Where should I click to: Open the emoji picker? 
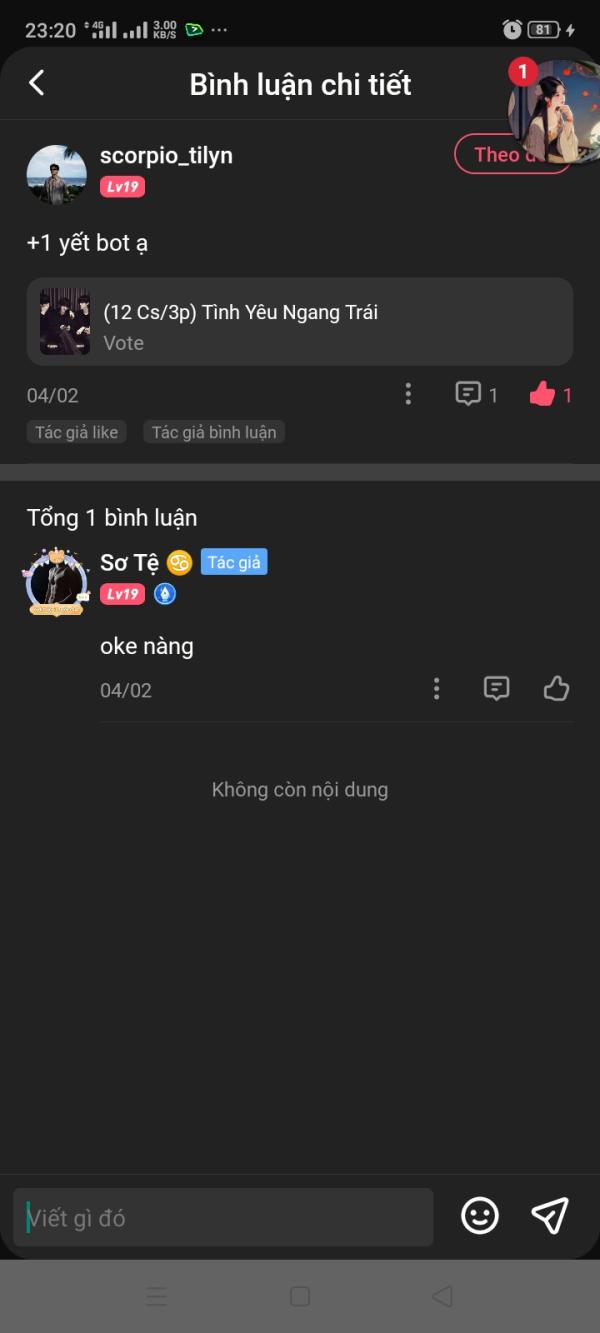[480, 1216]
